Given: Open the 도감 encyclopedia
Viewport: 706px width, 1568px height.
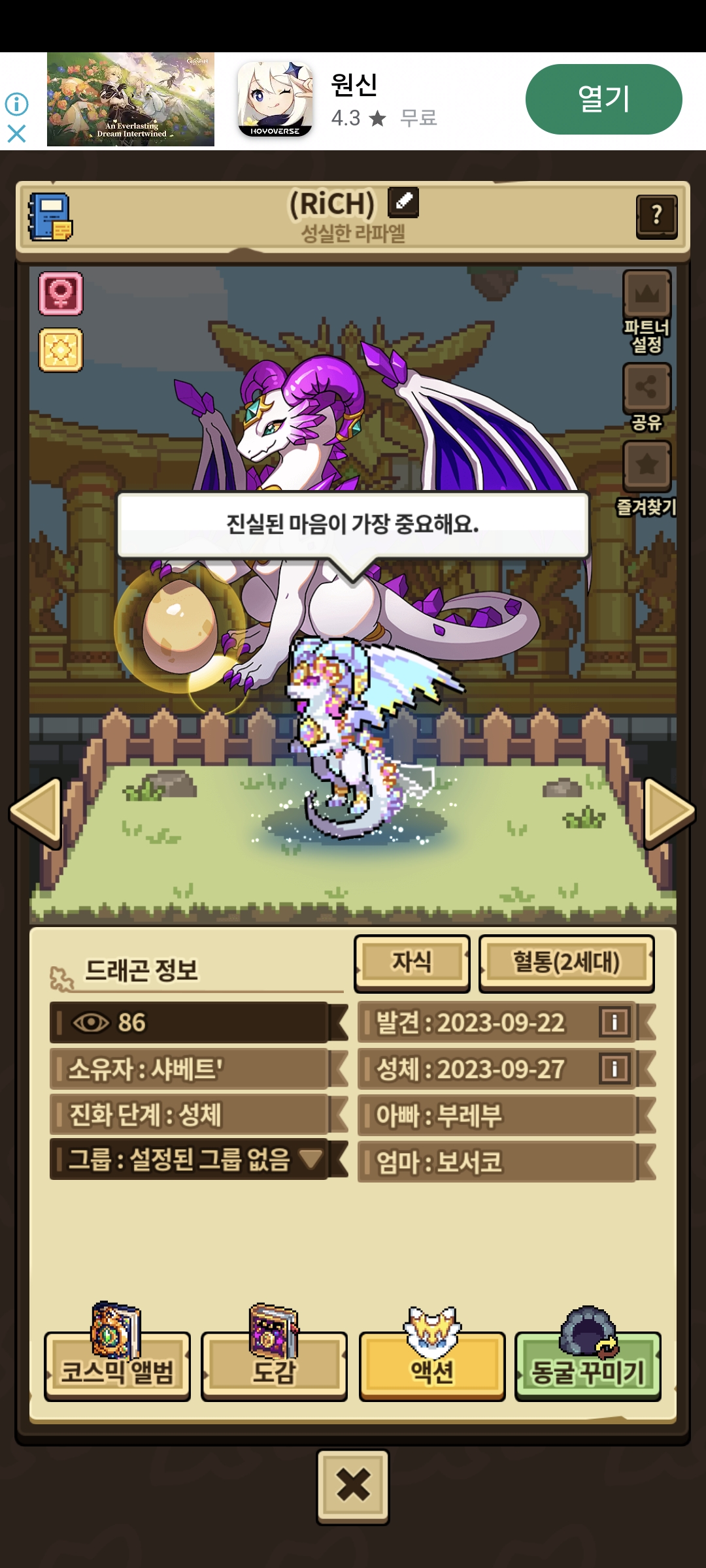Looking at the screenshot, I should coord(274,1364).
